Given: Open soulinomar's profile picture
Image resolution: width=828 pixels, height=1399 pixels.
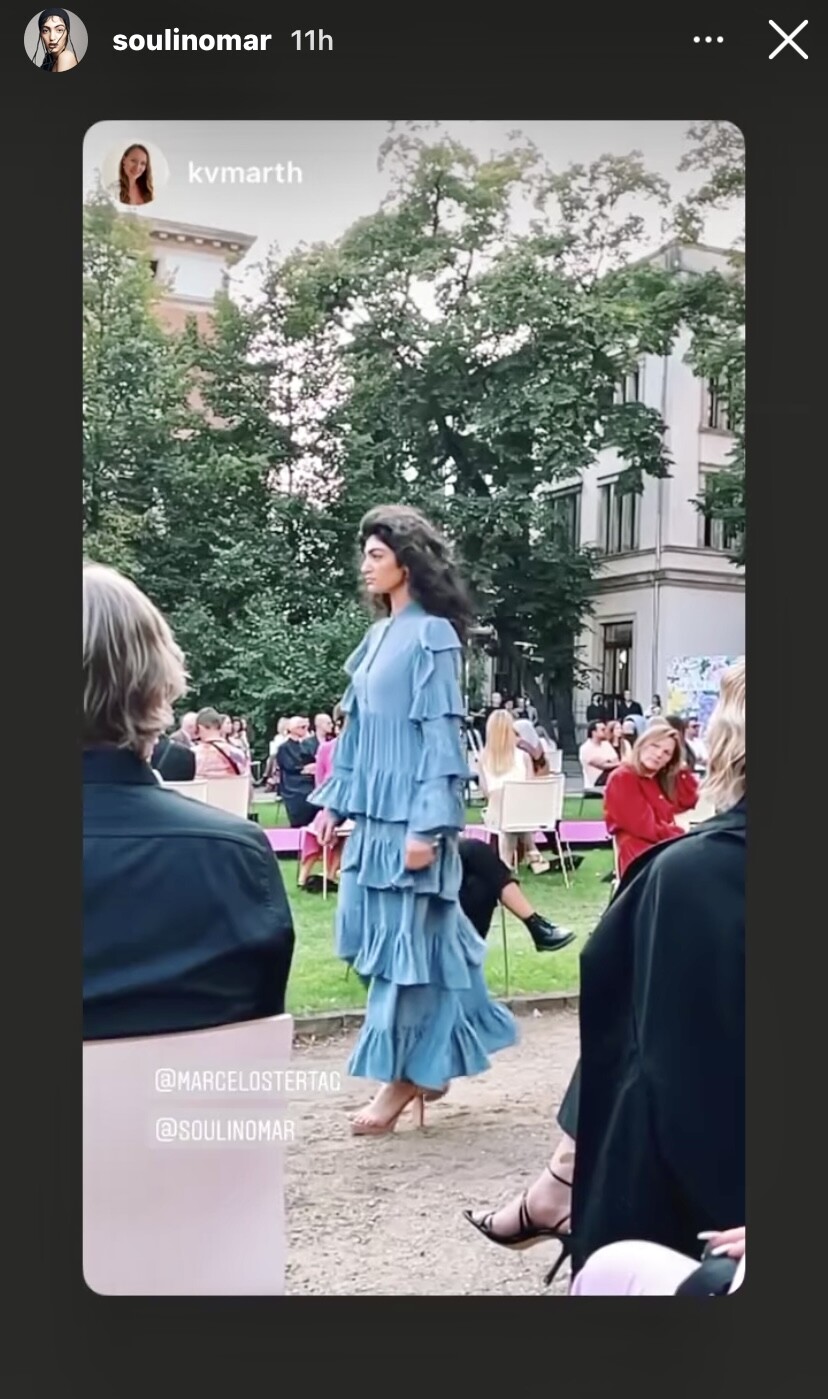Looking at the screenshot, I should click(56, 40).
